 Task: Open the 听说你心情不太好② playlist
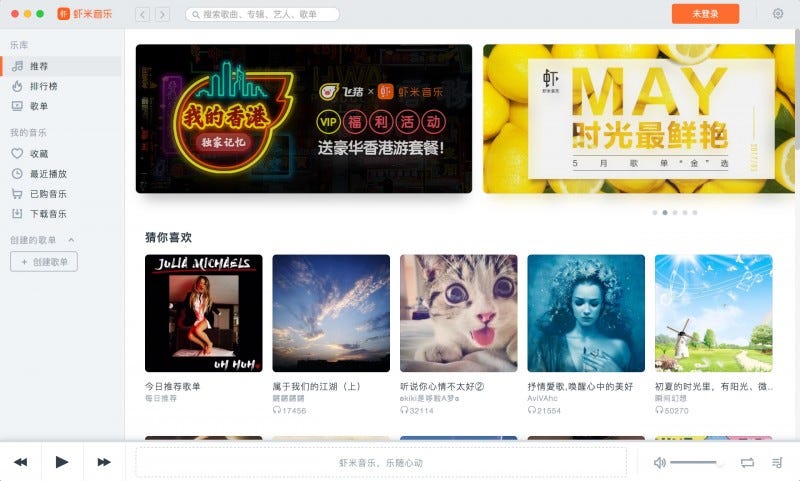[x=458, y=313]
